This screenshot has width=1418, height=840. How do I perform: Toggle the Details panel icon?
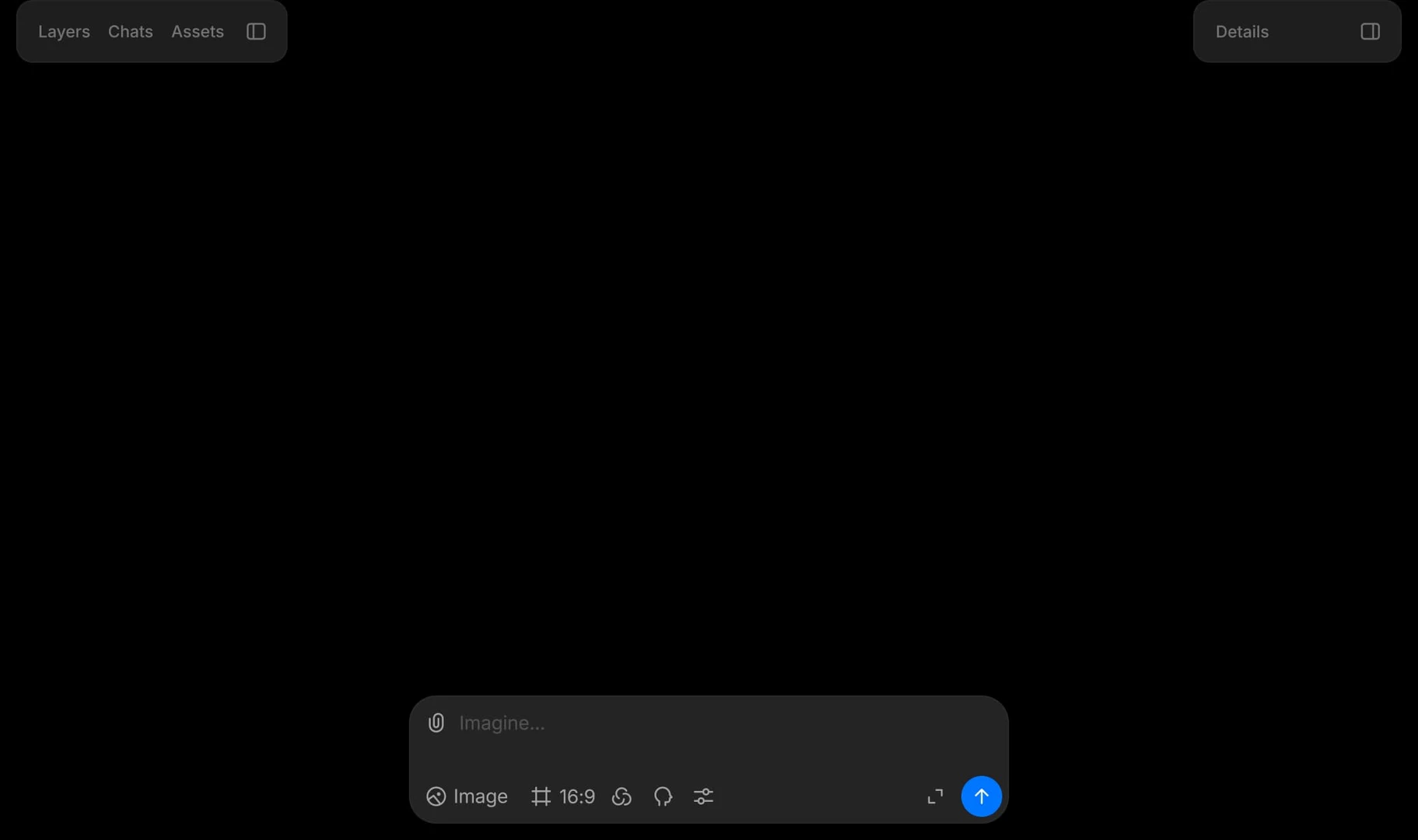(x=1370, y=32)
